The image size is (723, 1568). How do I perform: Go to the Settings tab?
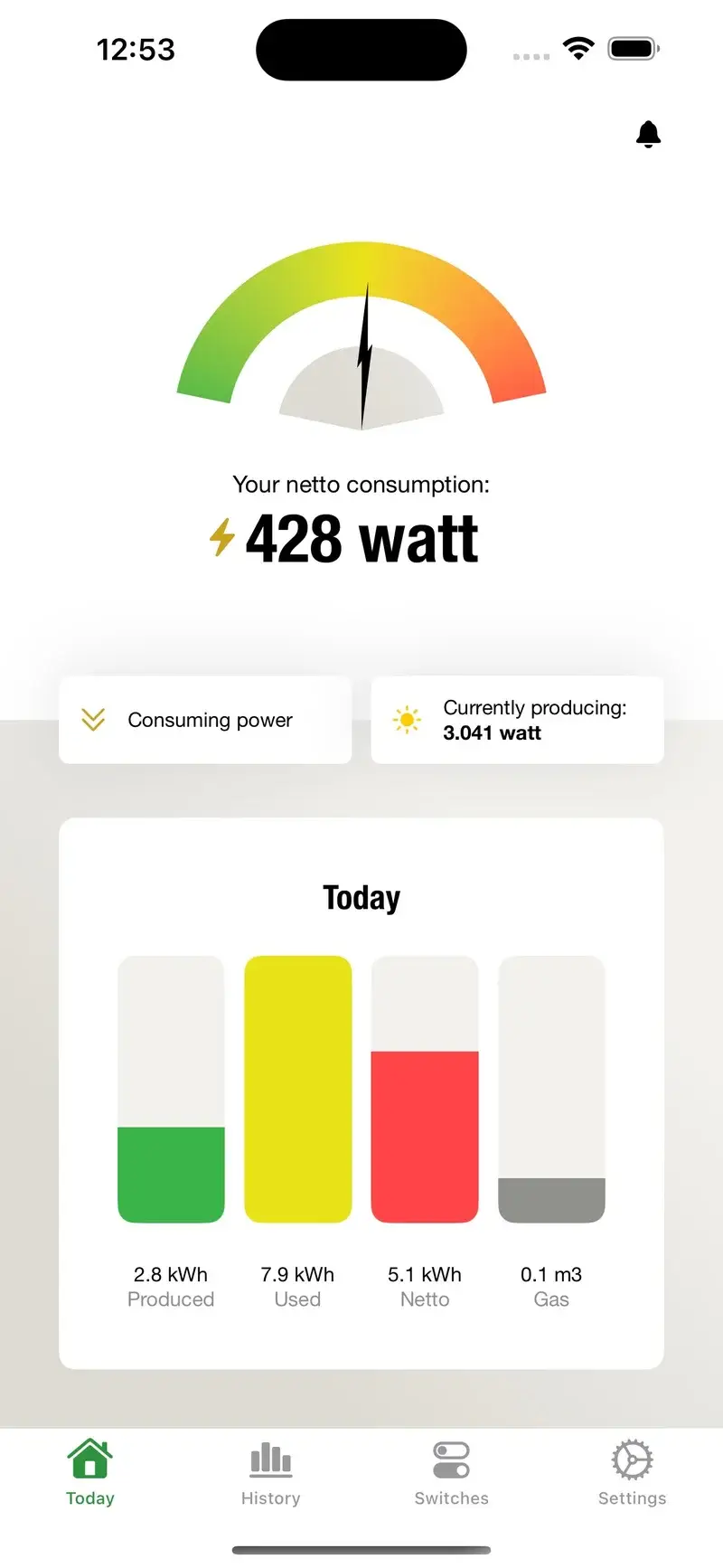pyautogui.click(x=632, y=1473)
